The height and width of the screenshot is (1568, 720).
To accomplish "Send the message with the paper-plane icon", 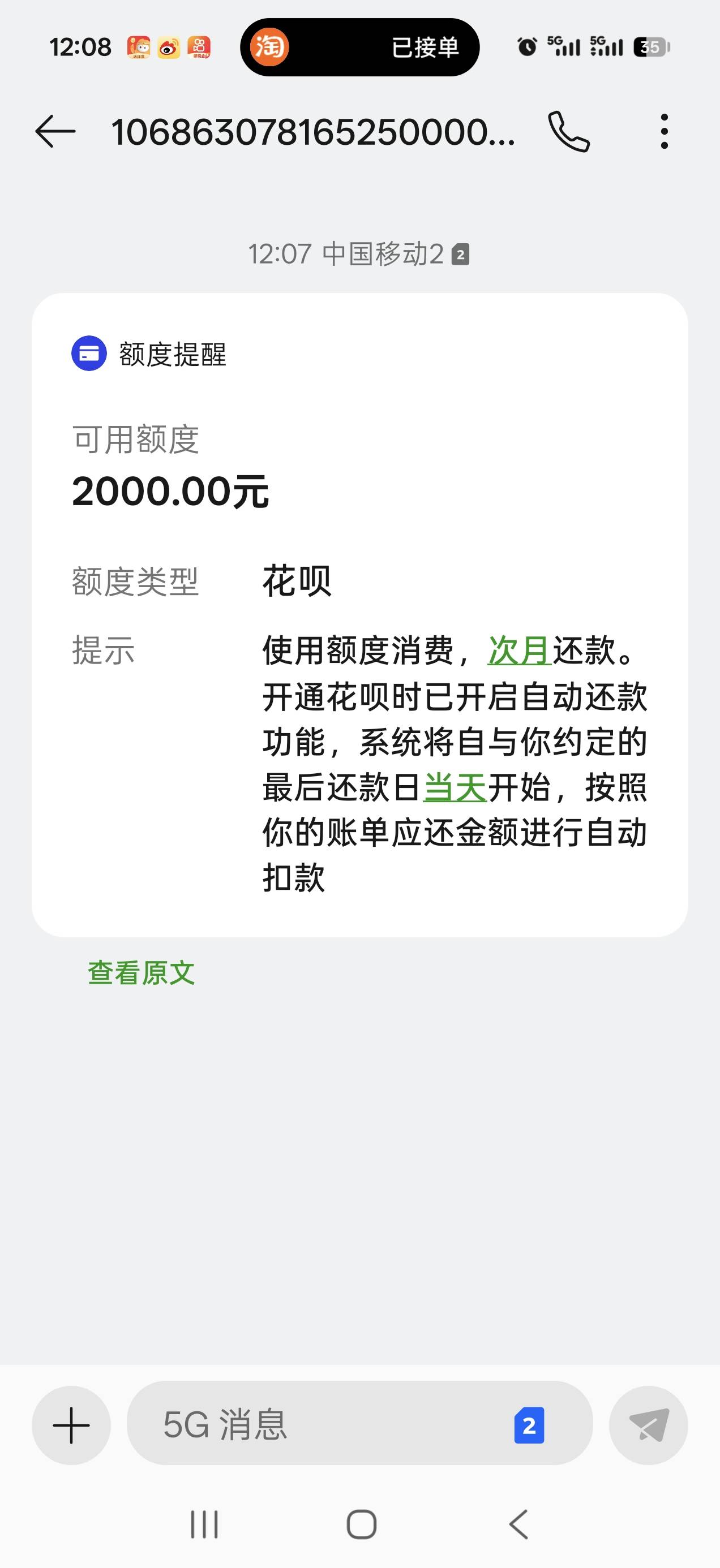I will 649,1425.
